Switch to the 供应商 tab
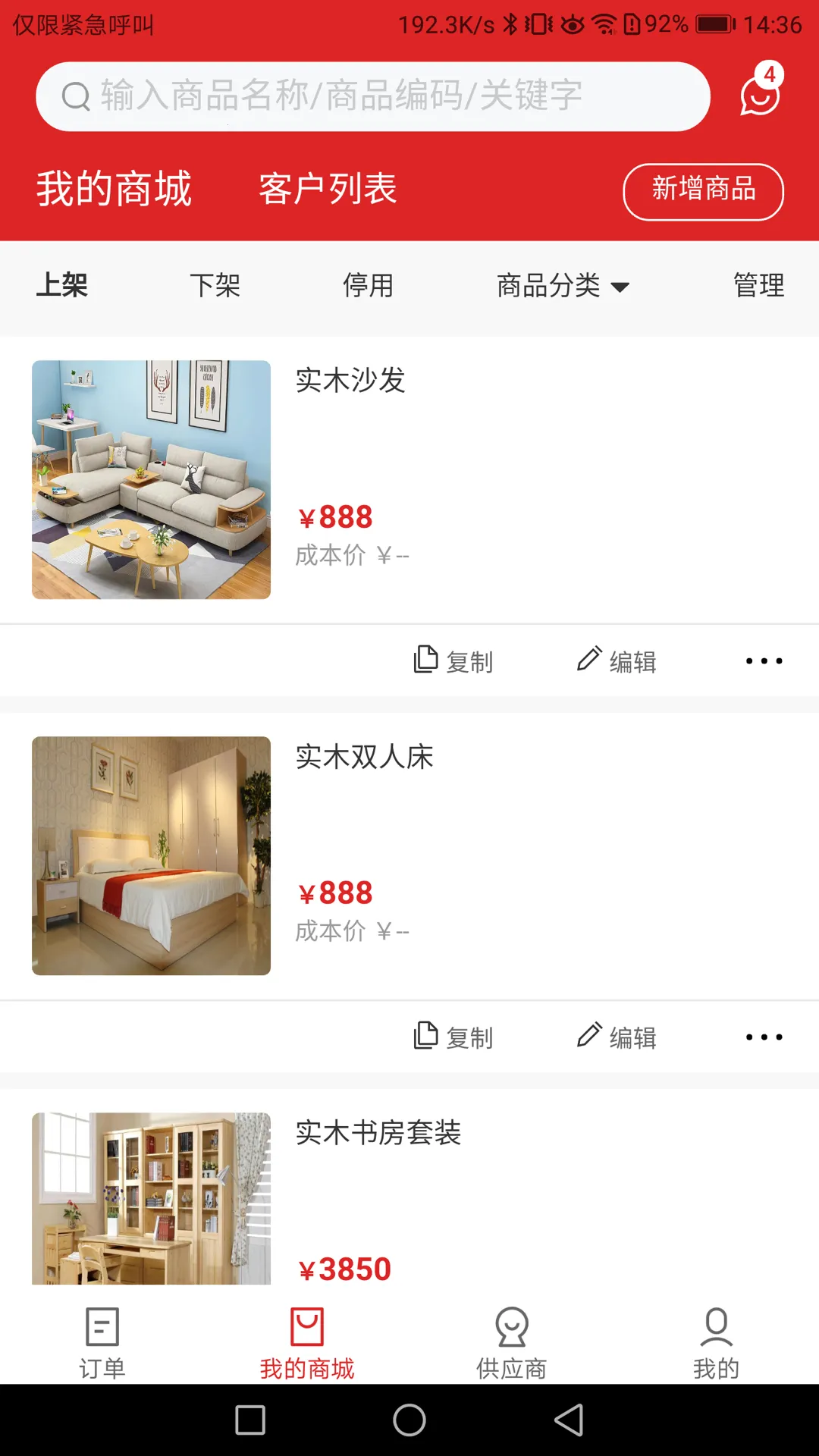 pyautogui.click(x=511, y=1342)
